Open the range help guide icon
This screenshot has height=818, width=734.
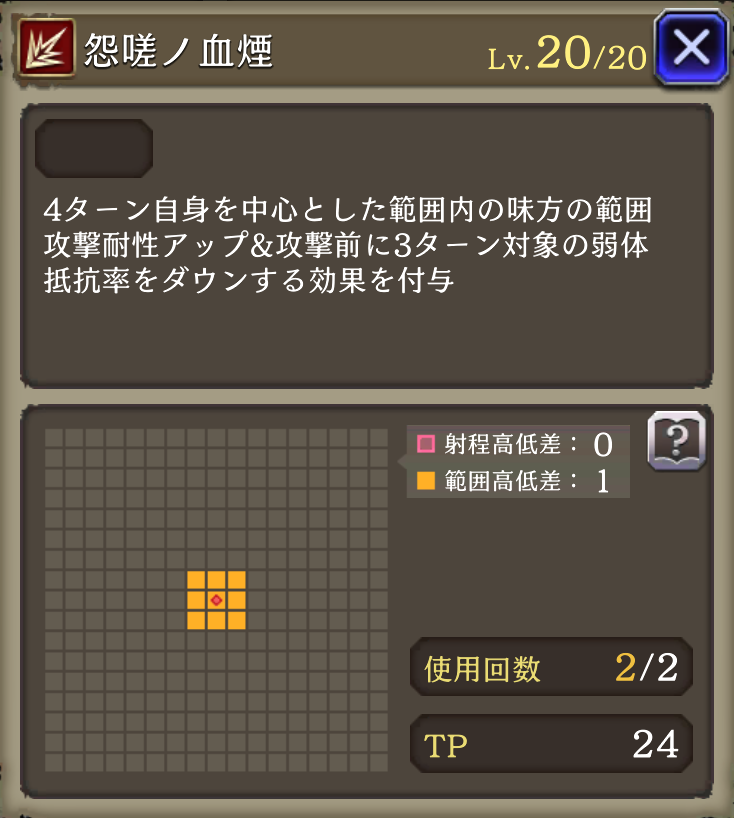676,440
